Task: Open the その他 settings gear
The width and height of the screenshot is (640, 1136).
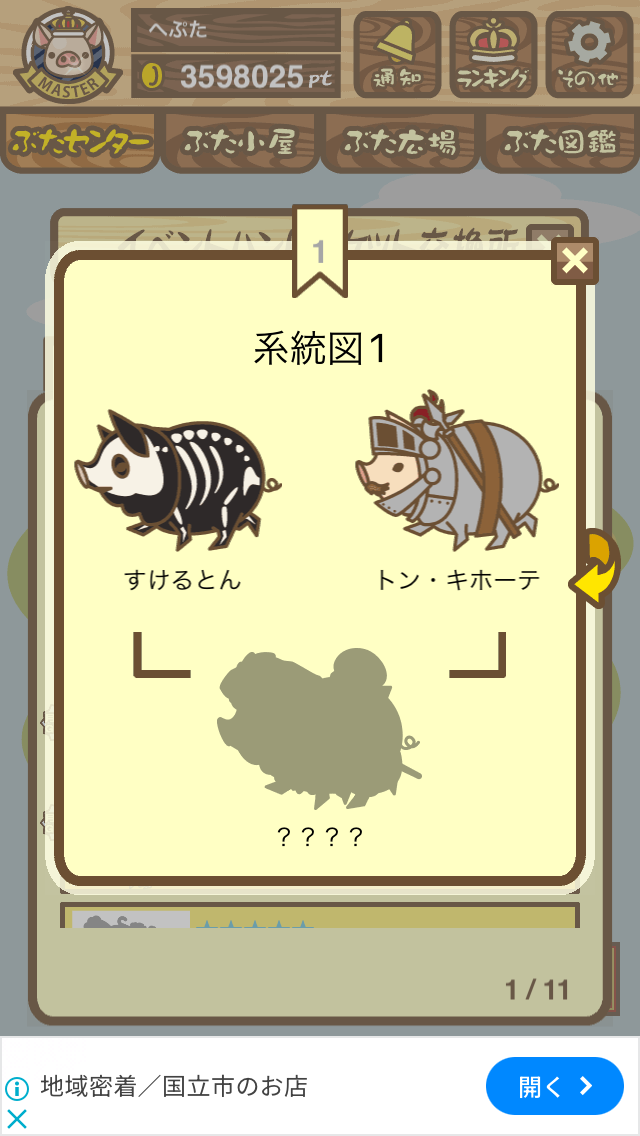Action: point(589,54)
